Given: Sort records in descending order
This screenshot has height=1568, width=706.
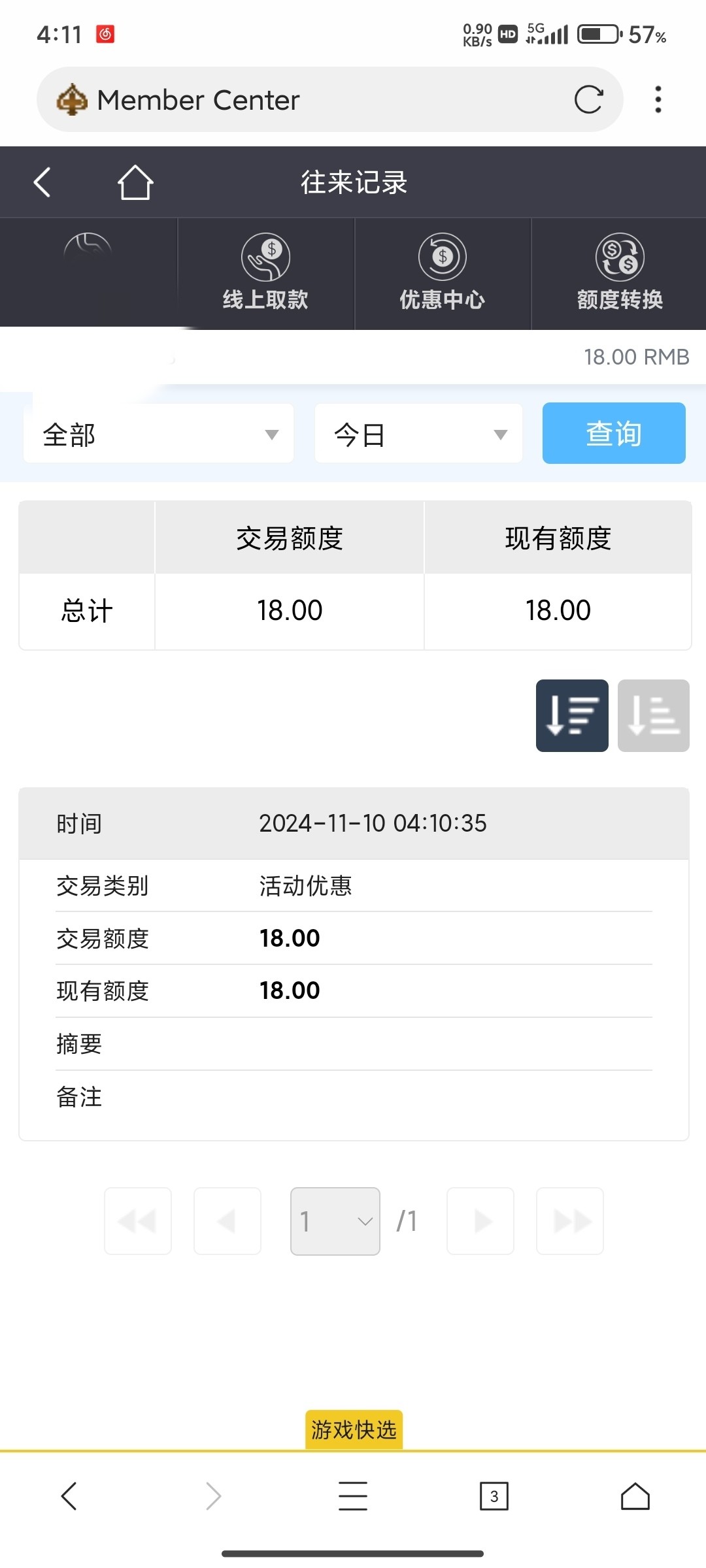Looking at the screenshot, I should [x=572, y=715].
